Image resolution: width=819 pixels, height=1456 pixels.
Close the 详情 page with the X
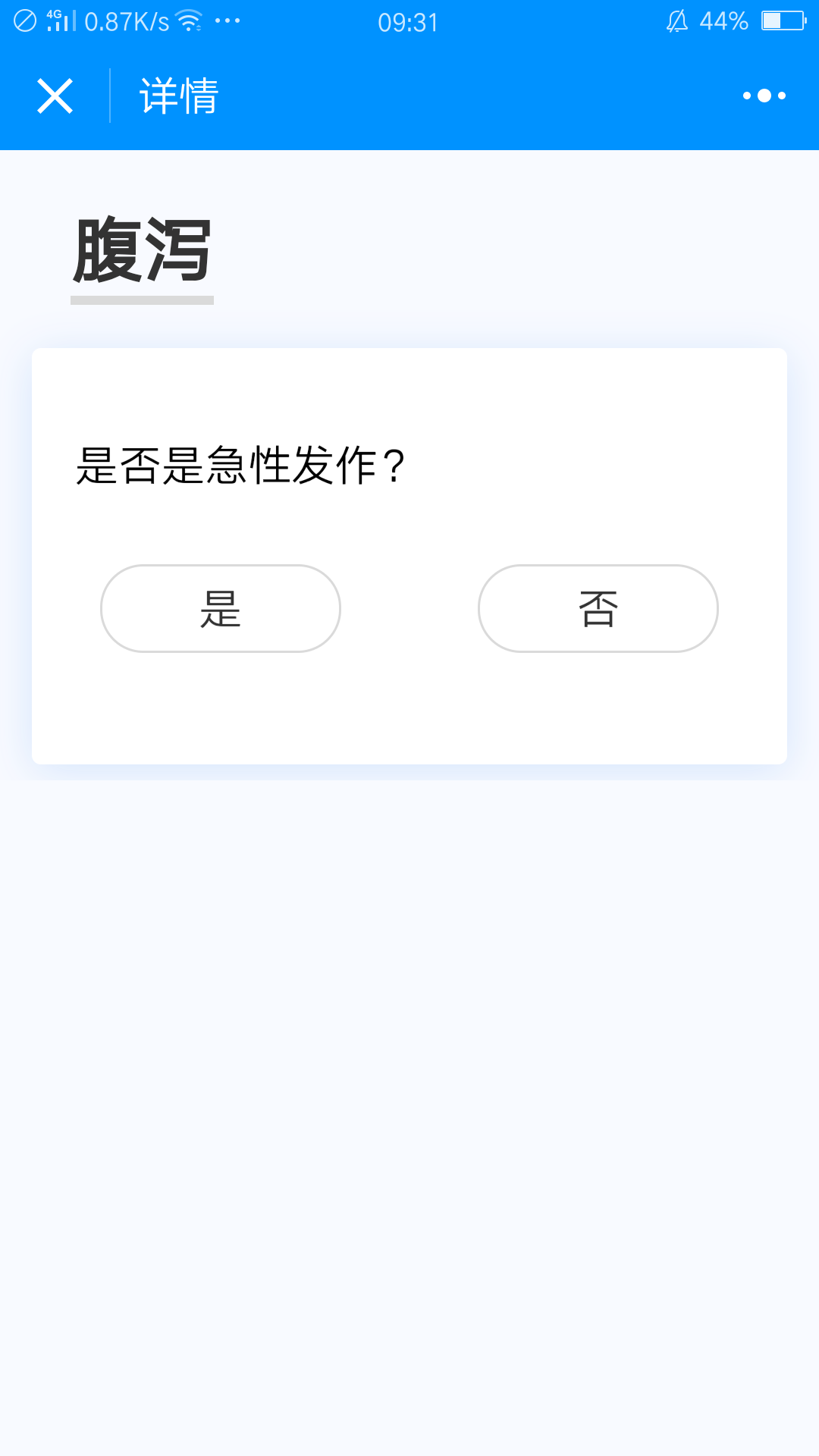(x=55, y=96)
